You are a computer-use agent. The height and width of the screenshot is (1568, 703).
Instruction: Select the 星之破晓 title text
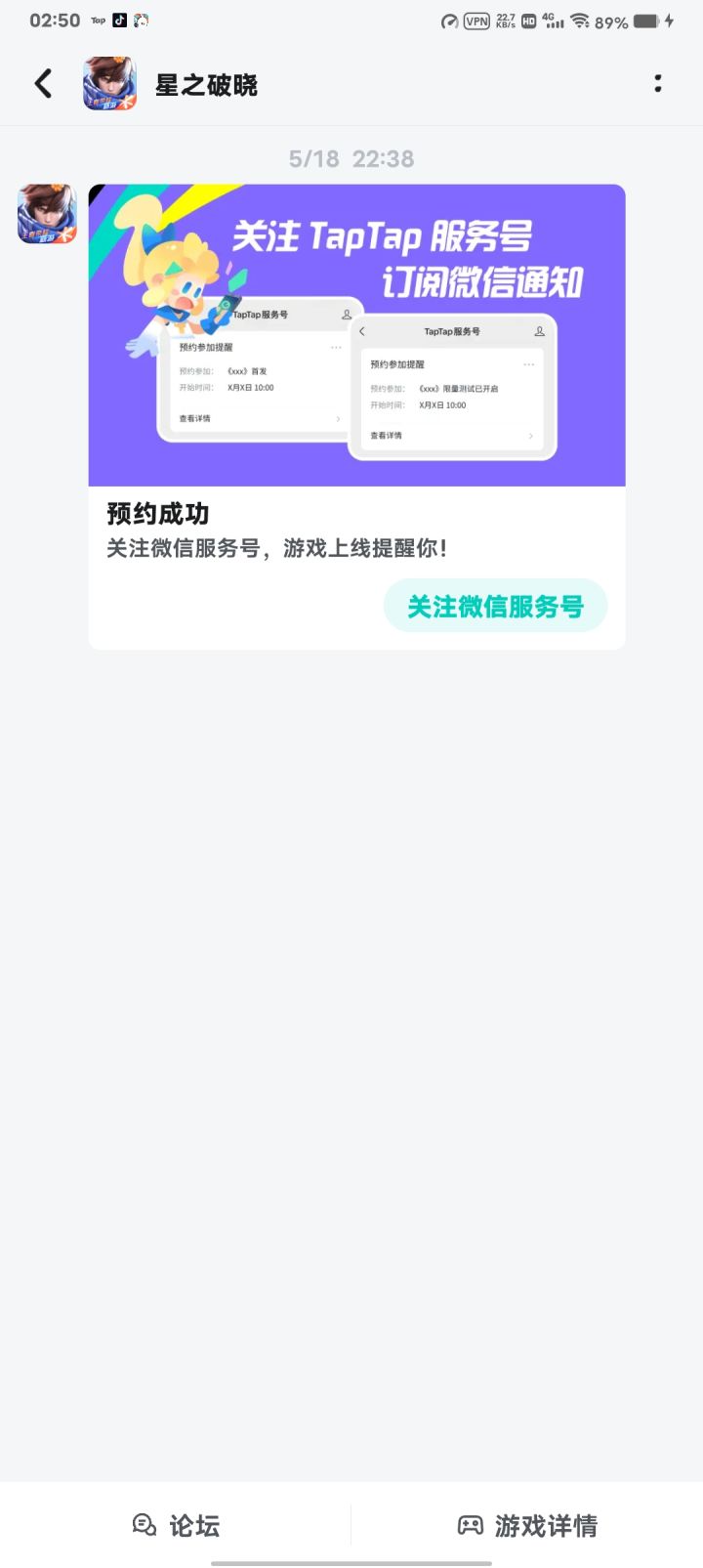point(205,86)
